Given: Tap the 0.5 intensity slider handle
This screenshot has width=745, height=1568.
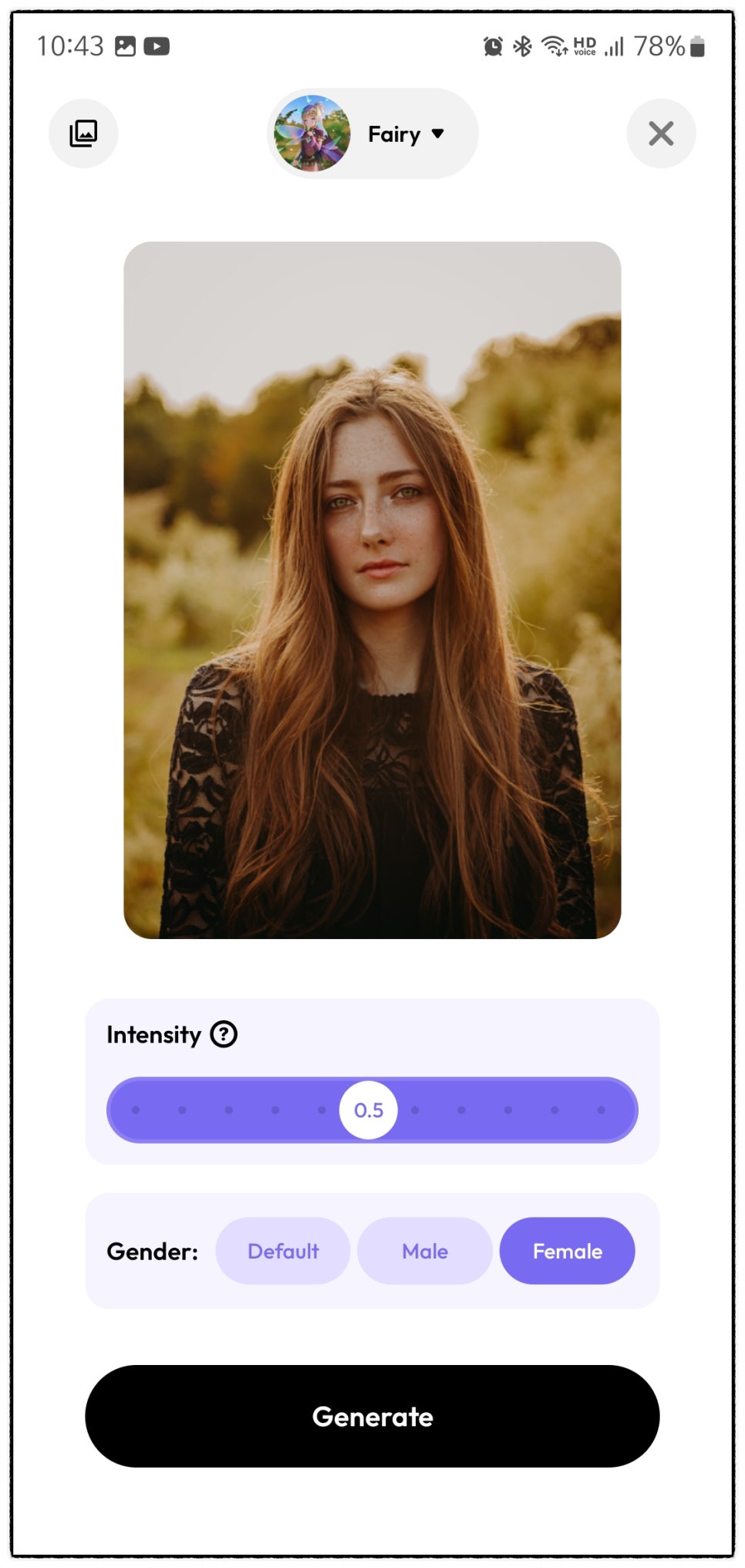Looking at the screenshot, I should click(x=369, y=1110).
